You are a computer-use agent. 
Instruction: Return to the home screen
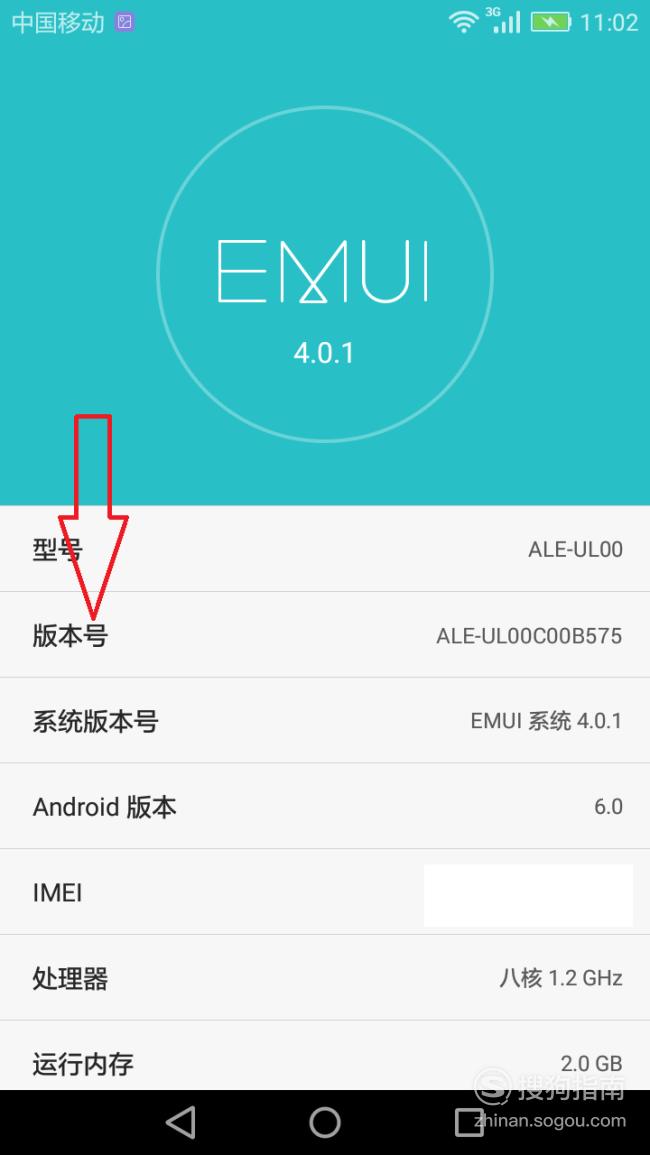point(325,1123)
